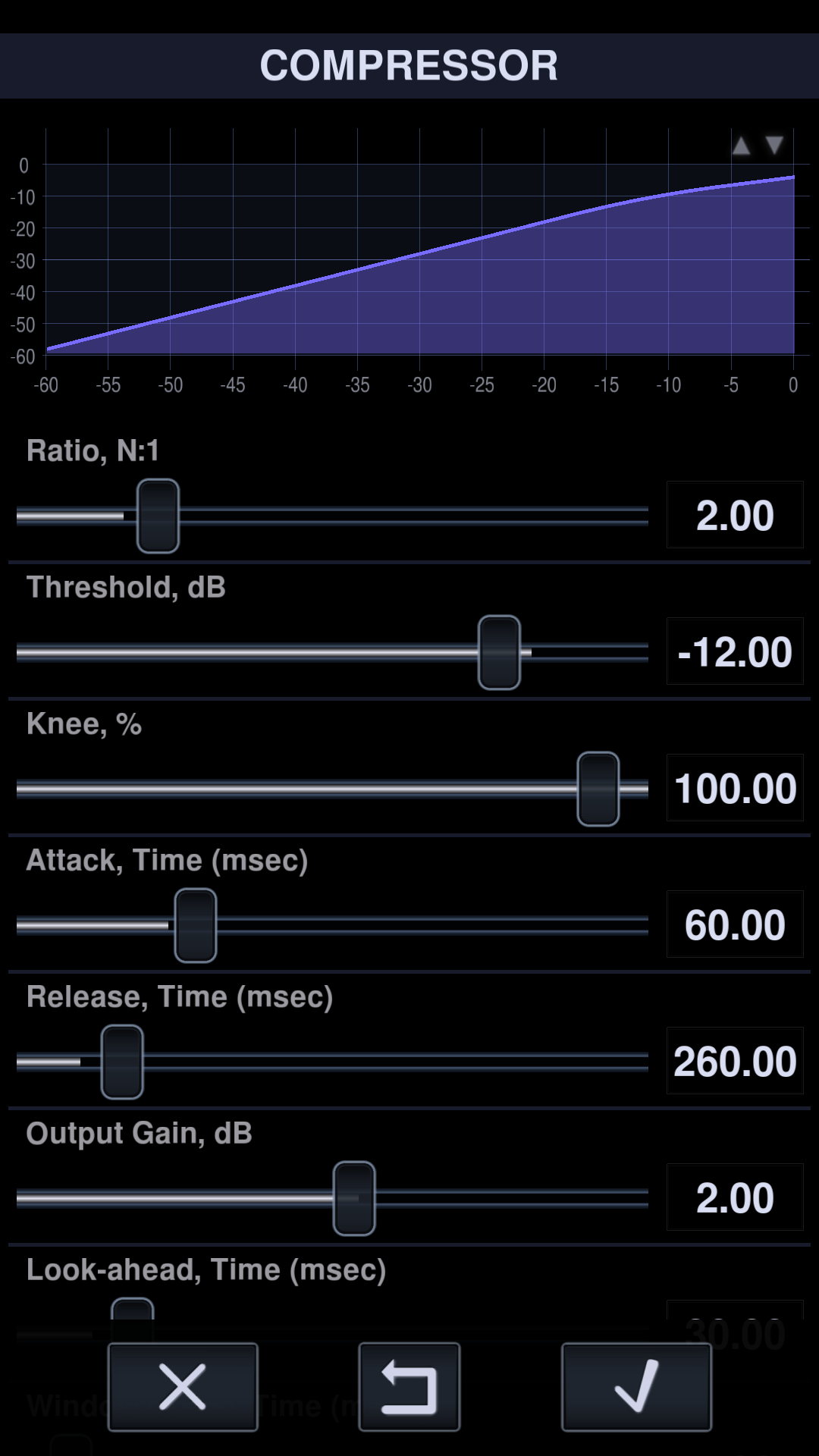Tap the Knee slider handle
Viewport: 819px width, 1456px height.
pyautogui.click(x=600, y=789)
